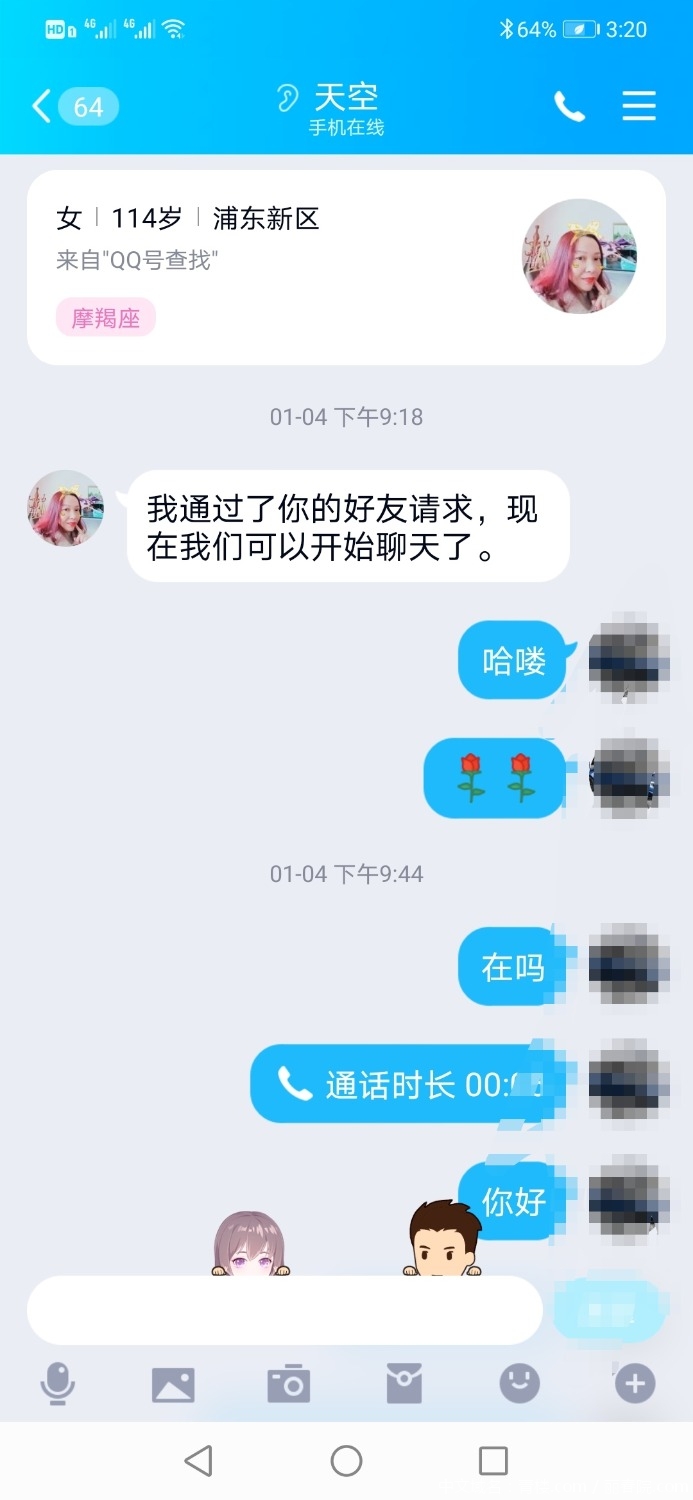Open more options with plus icon

(635, 1385)
